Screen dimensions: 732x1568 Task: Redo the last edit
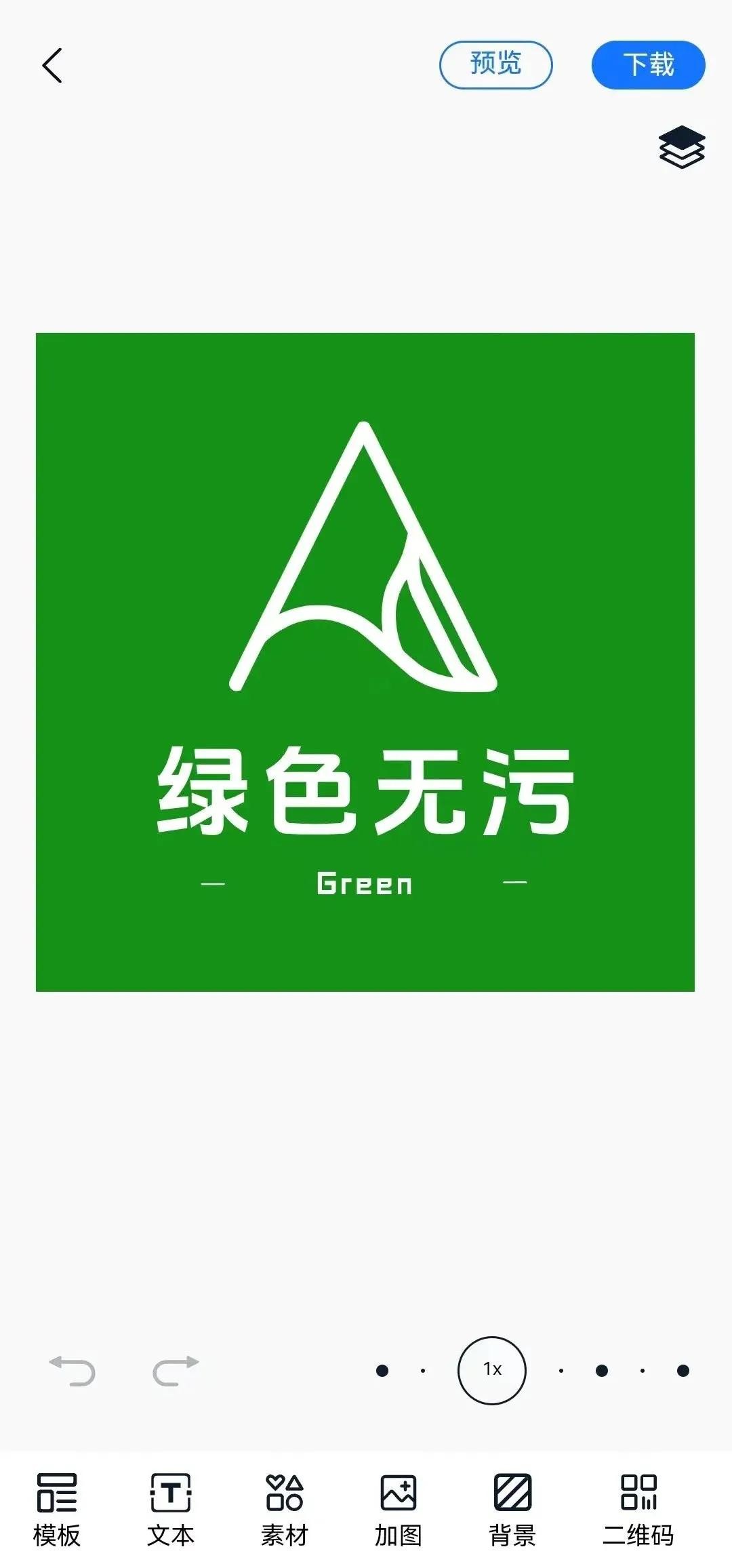[x=176, y=1370]
